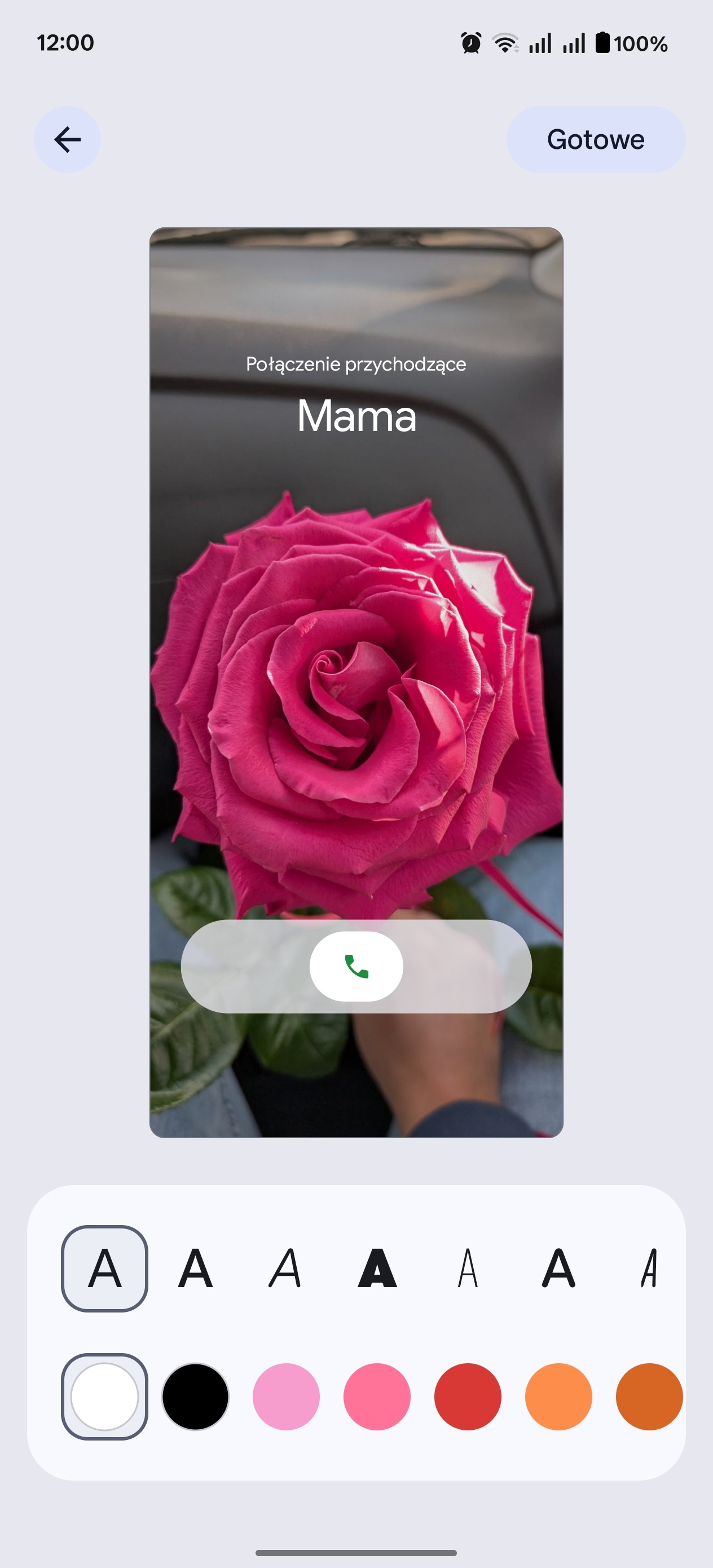Choose the thin condensed font style

pos(468,1269)
